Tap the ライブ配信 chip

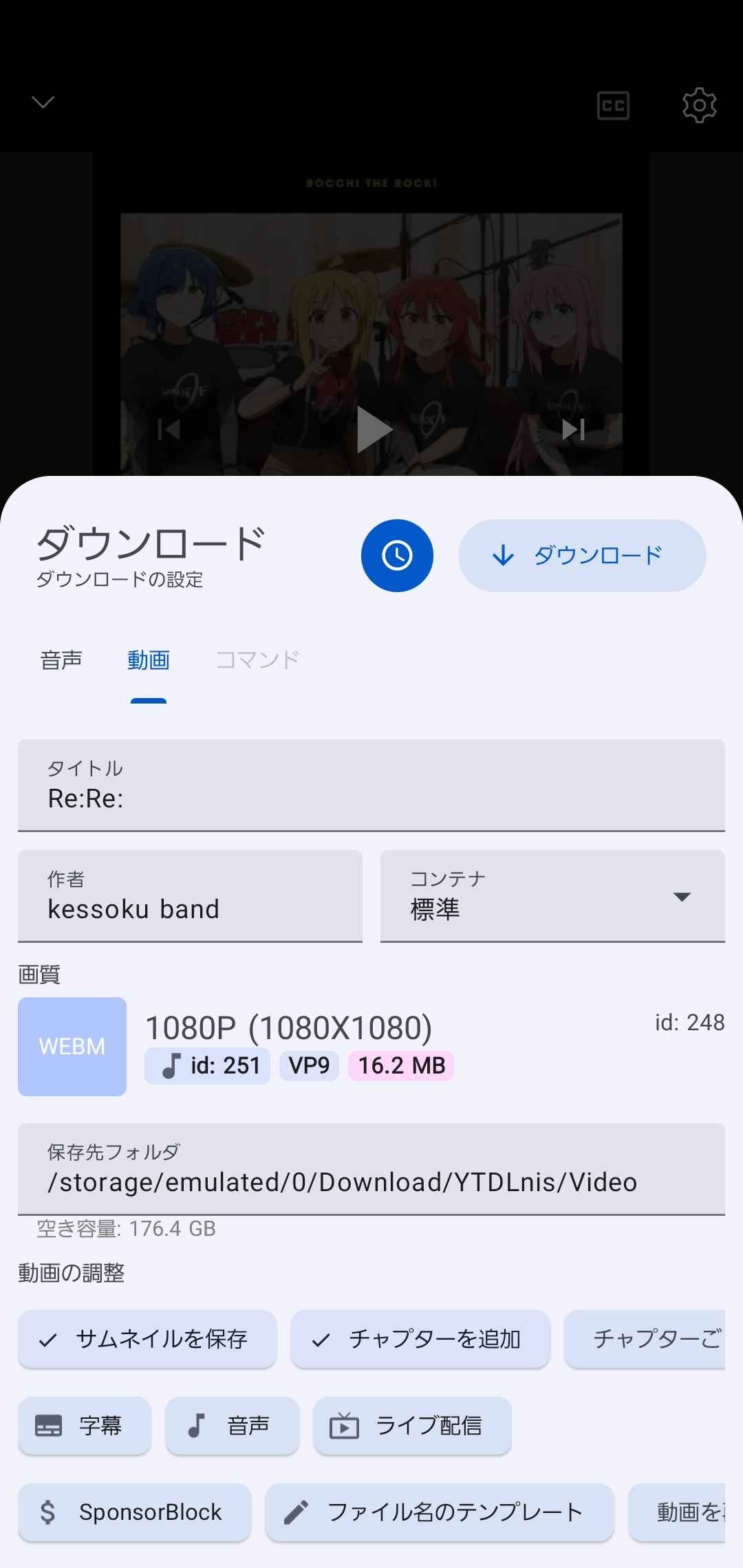tap(412, 1426)
